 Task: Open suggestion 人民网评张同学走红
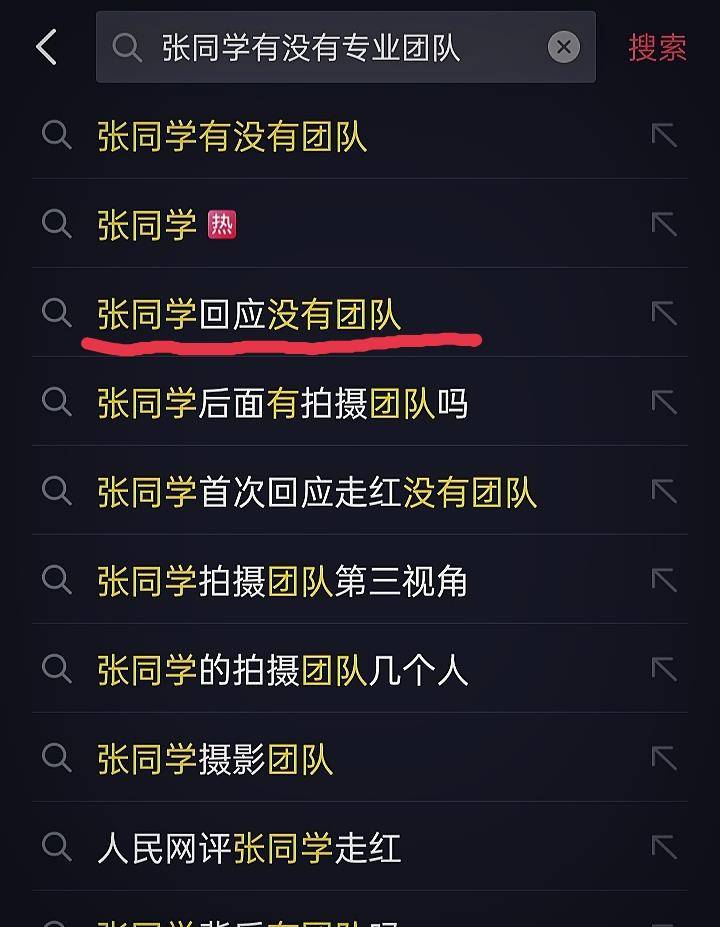coord(249,848)
